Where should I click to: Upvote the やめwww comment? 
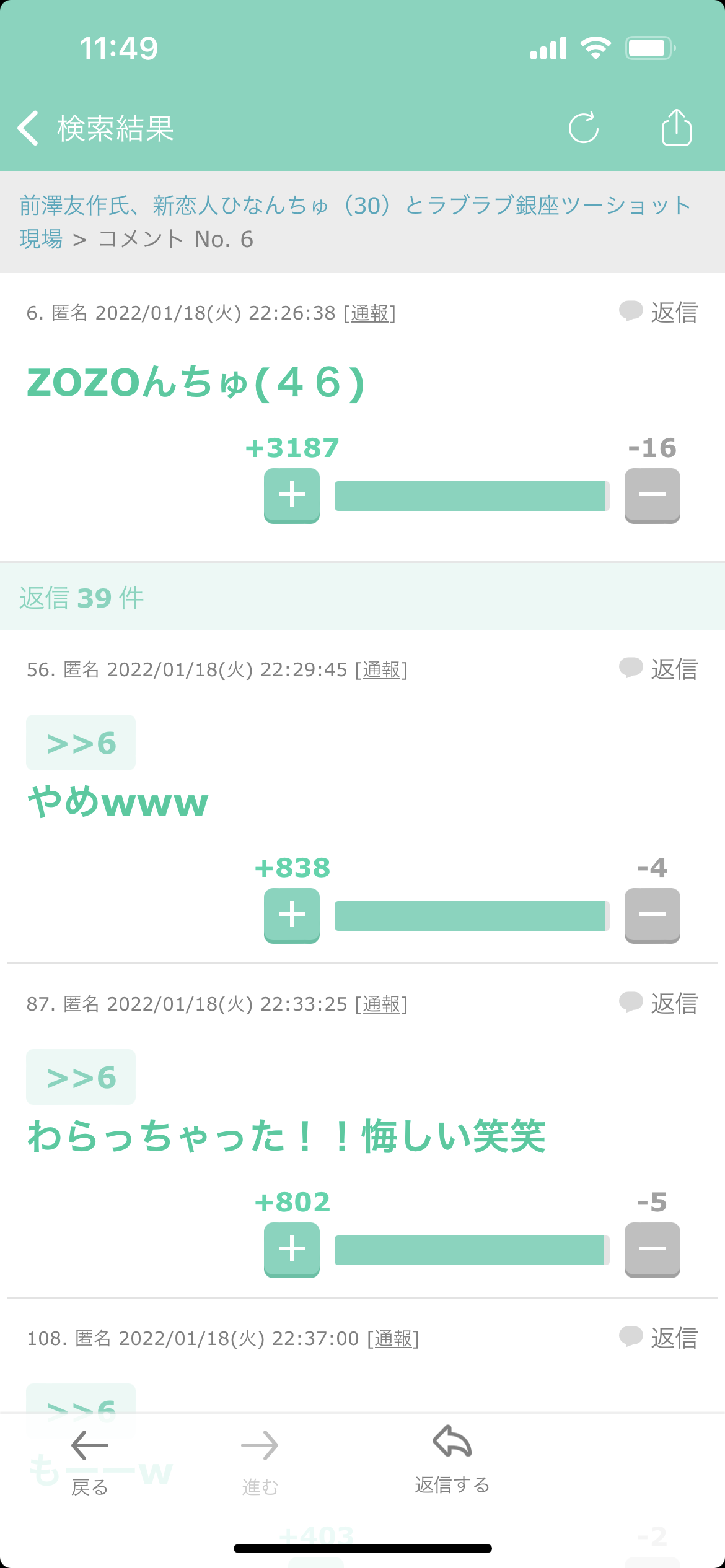point(292,915)
